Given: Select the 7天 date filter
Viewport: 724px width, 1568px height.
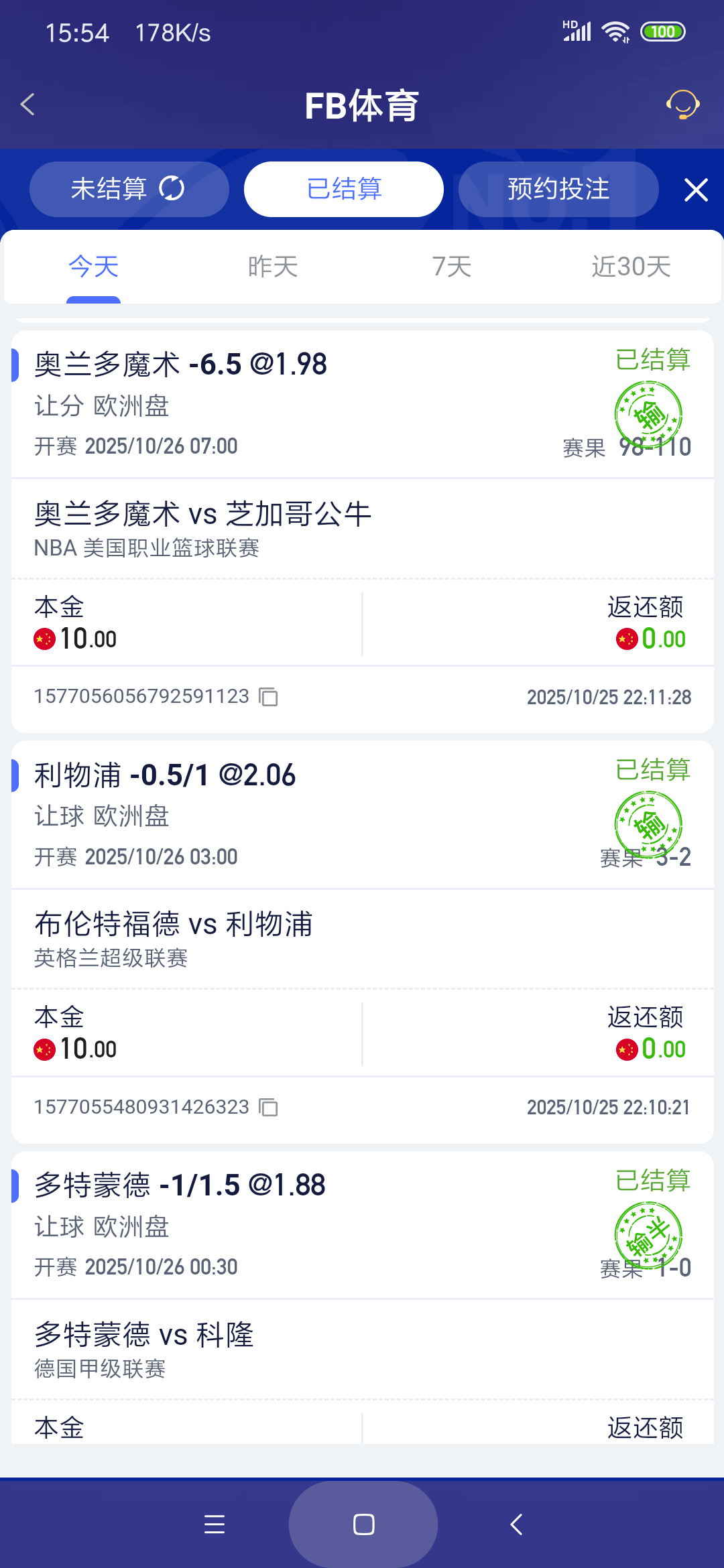Looking at the screenshot, I should tap(450, 266).
